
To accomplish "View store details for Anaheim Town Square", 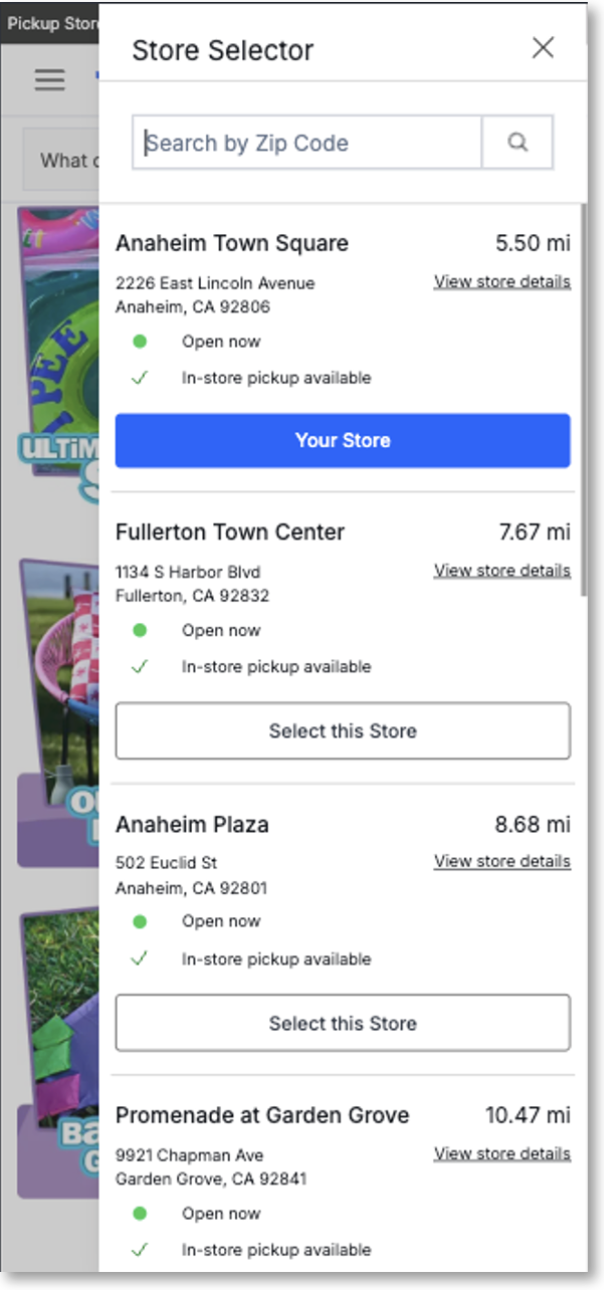I will 502,282.
